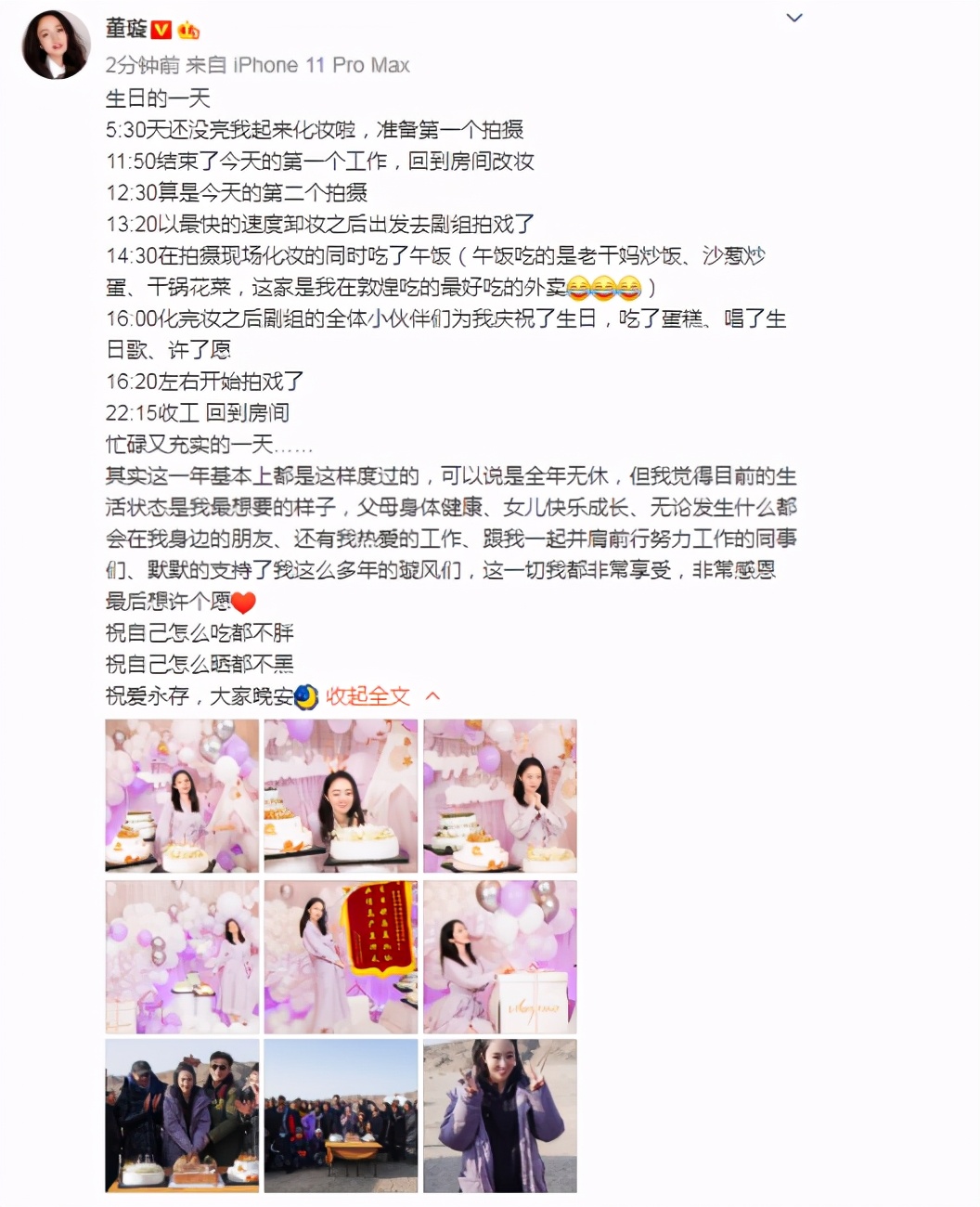Open second photo of woman behind cake

(341, 796)
